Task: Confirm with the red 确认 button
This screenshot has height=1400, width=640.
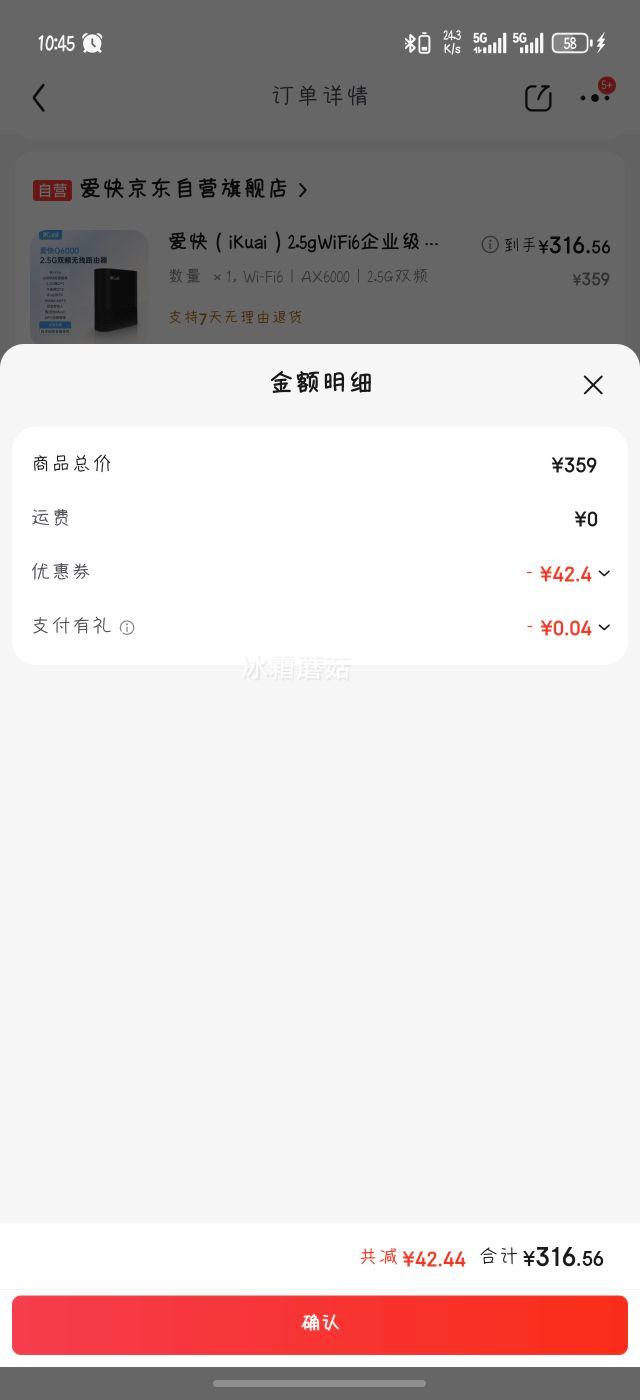Action: [x=320, y=1324]
